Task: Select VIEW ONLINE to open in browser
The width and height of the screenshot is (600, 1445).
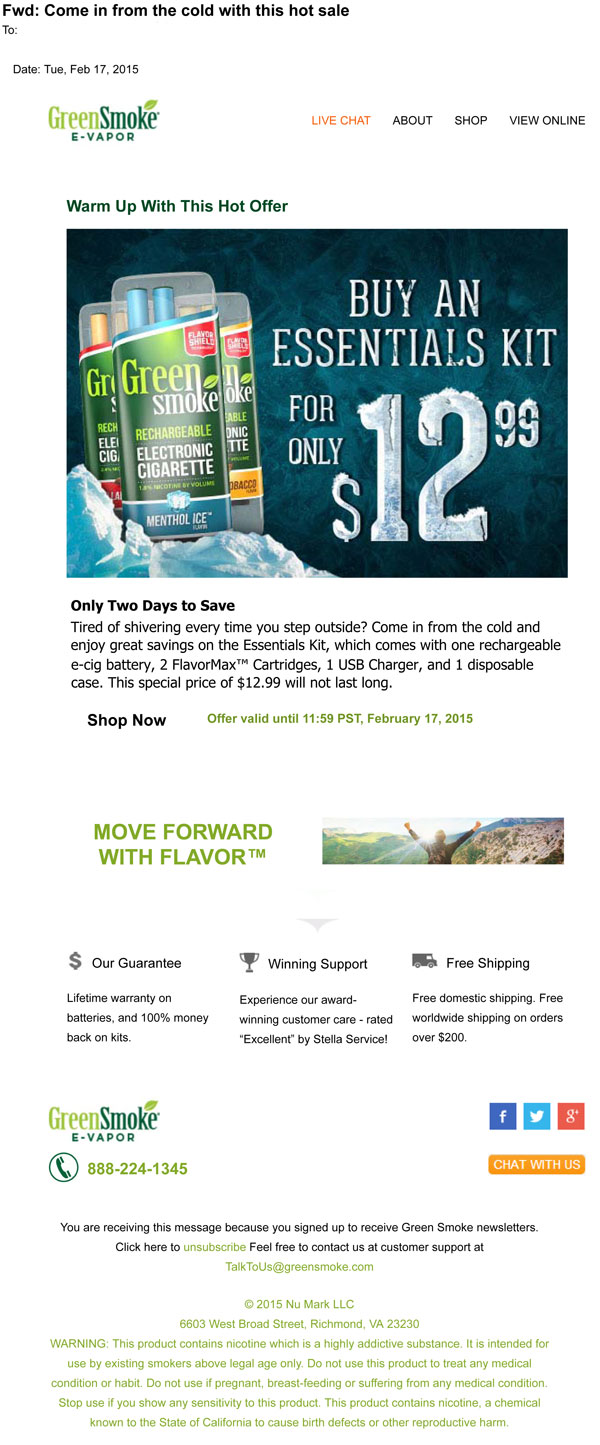Action: coord(547,120)
